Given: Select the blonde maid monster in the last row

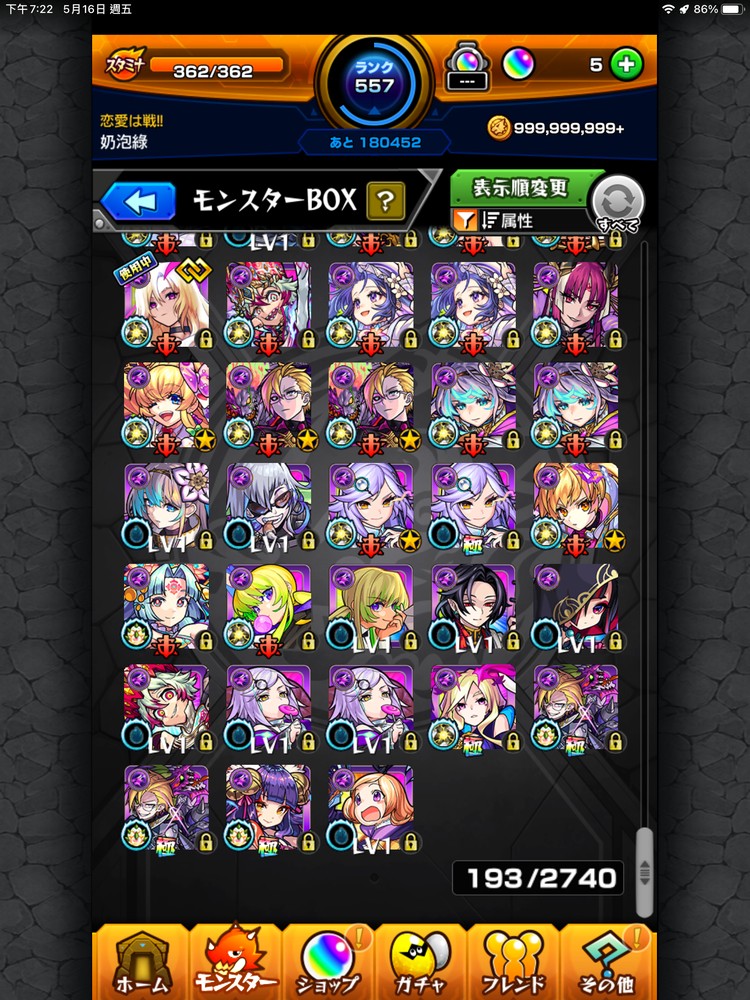Looking at the screenshot, I should (x=370, y=807).
